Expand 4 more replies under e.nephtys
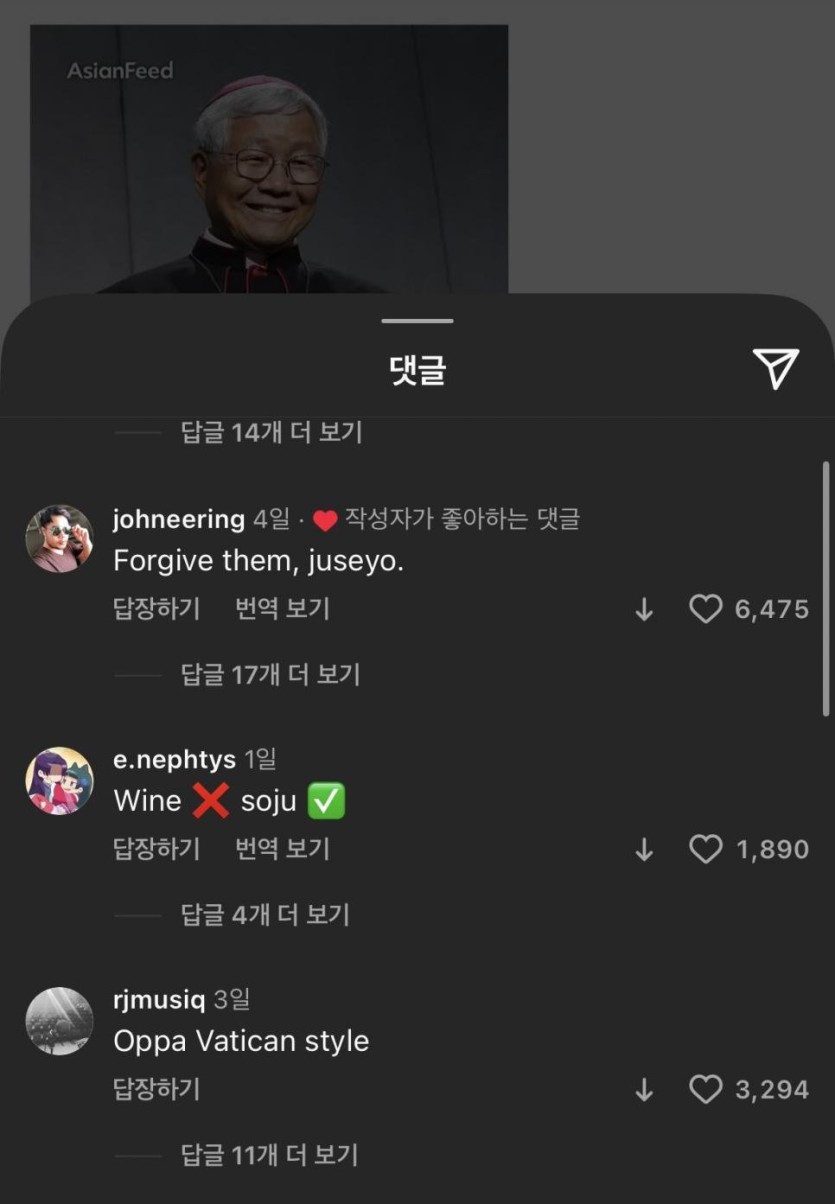This screenshot has height=1204, width=835. [265, 915]
